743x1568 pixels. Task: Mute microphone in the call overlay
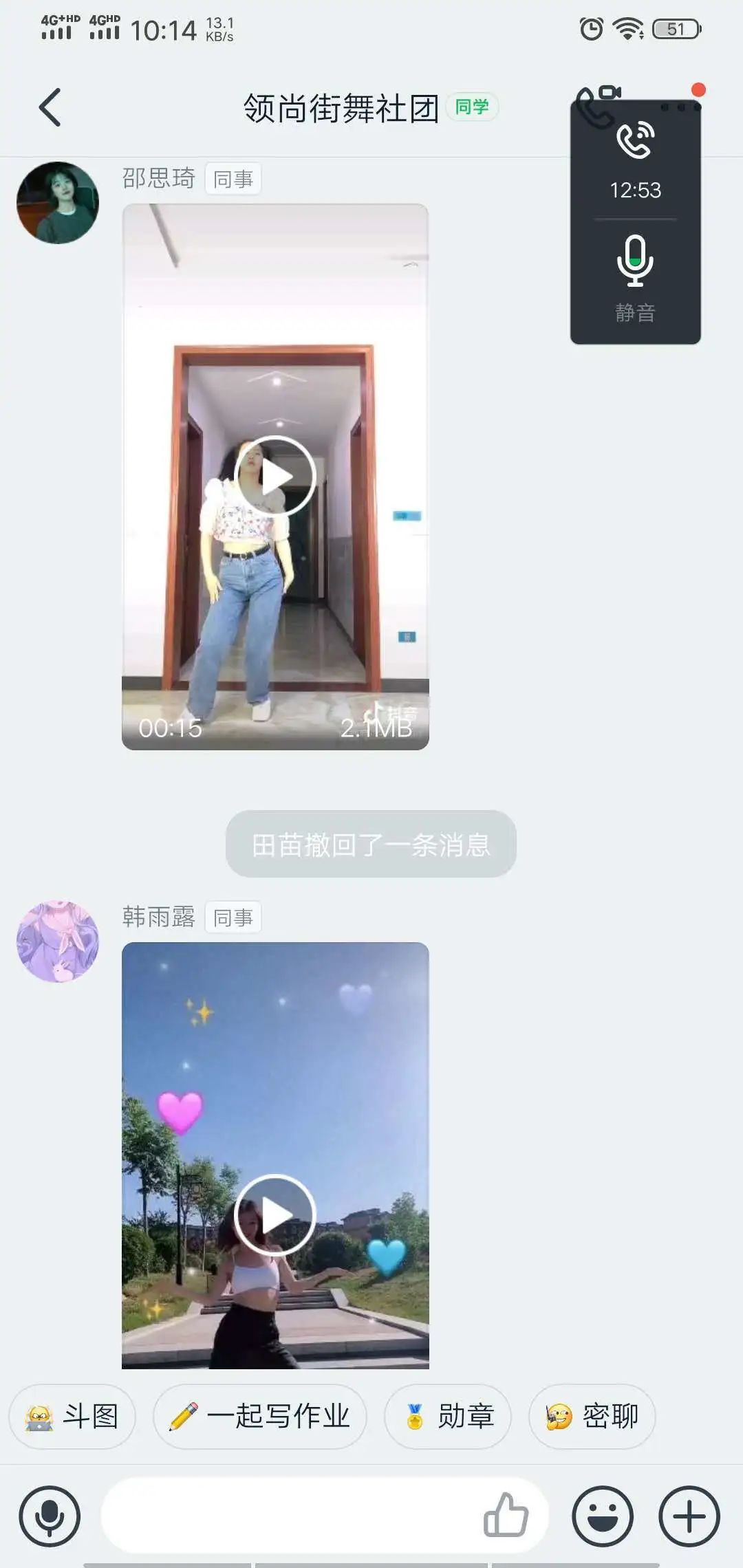(x=635, y=275)
